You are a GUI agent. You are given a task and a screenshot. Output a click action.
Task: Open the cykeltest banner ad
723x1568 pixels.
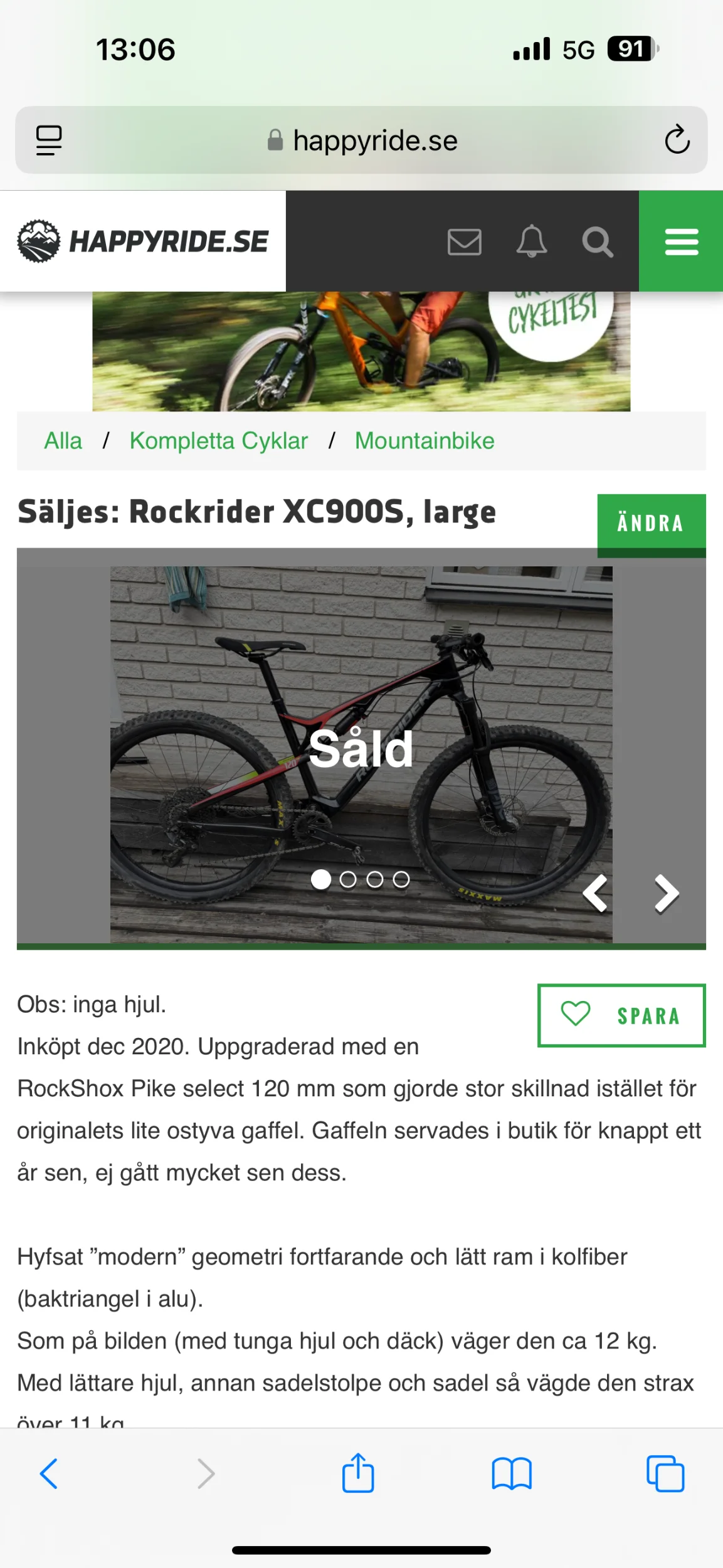[361, 351]
